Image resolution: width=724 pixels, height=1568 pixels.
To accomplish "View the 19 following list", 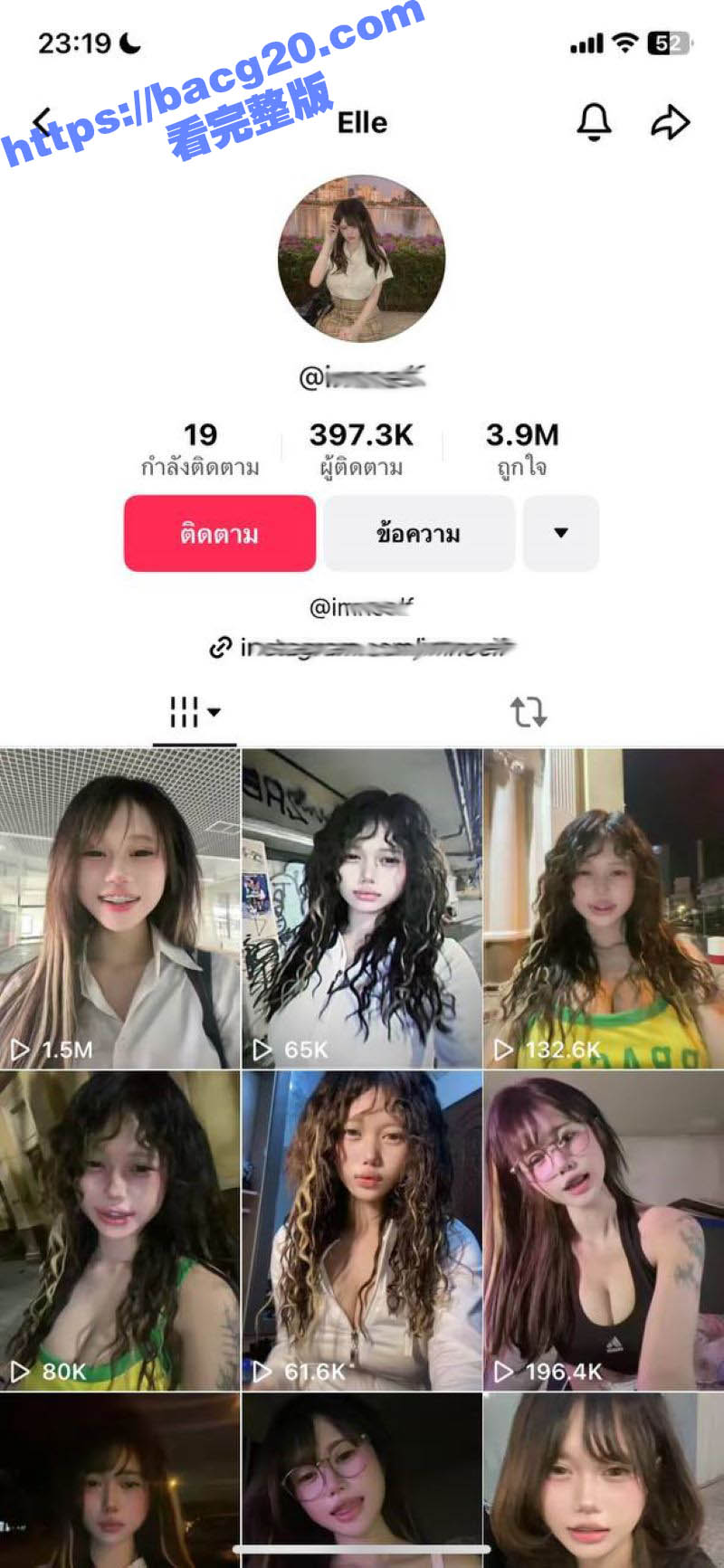I will point(200,449).
